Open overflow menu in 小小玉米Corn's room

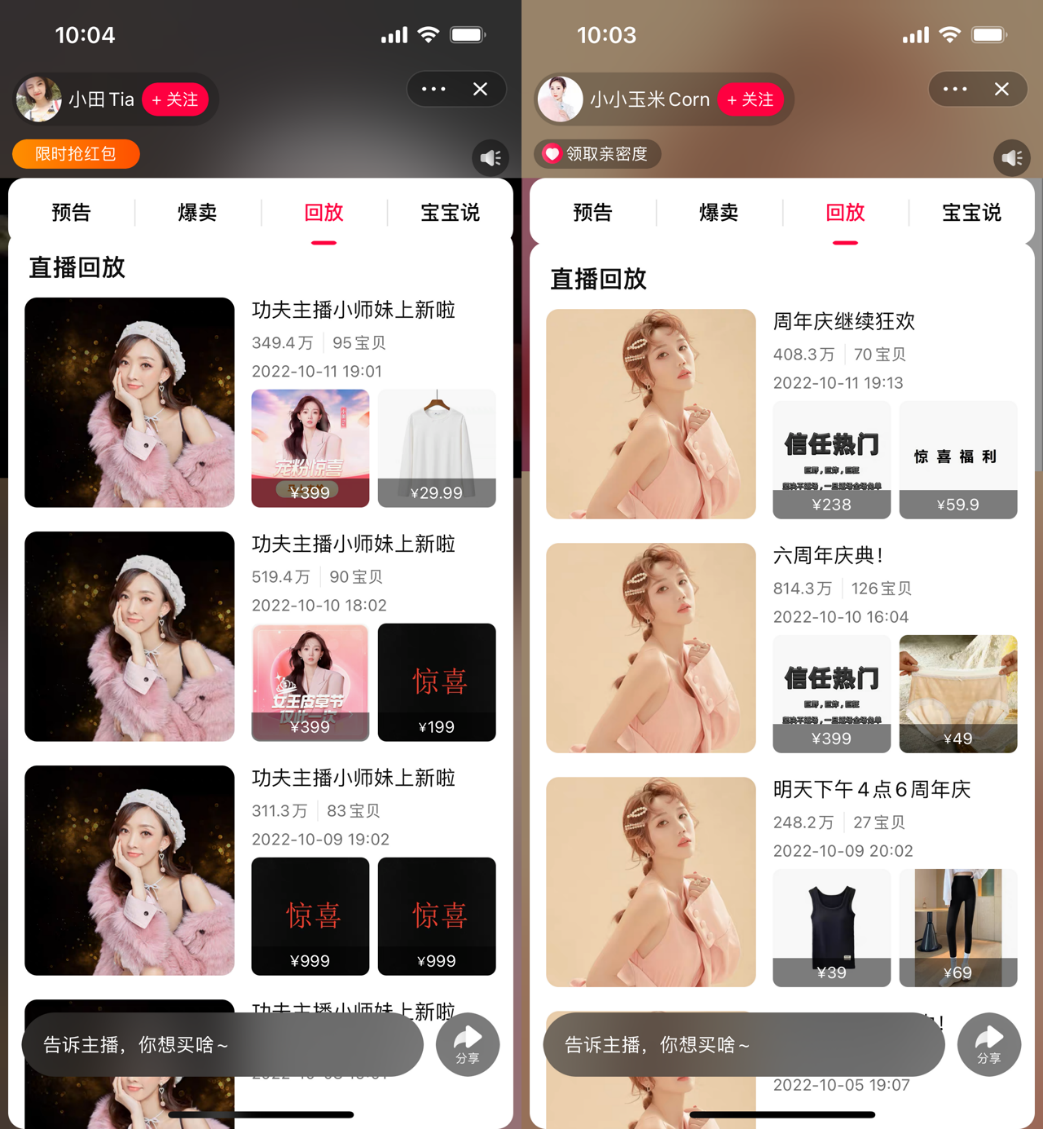(x=955, y=89)
